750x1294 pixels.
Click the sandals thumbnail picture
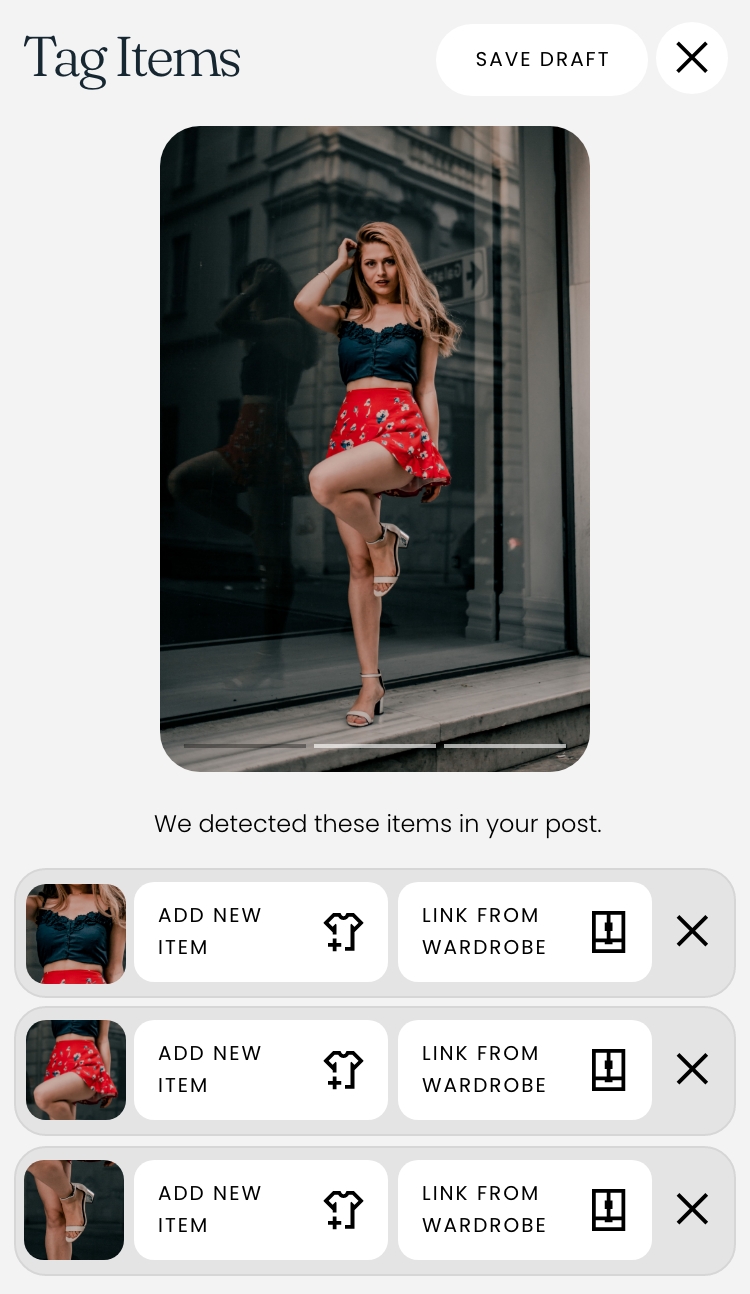(x=73, y=1209)
